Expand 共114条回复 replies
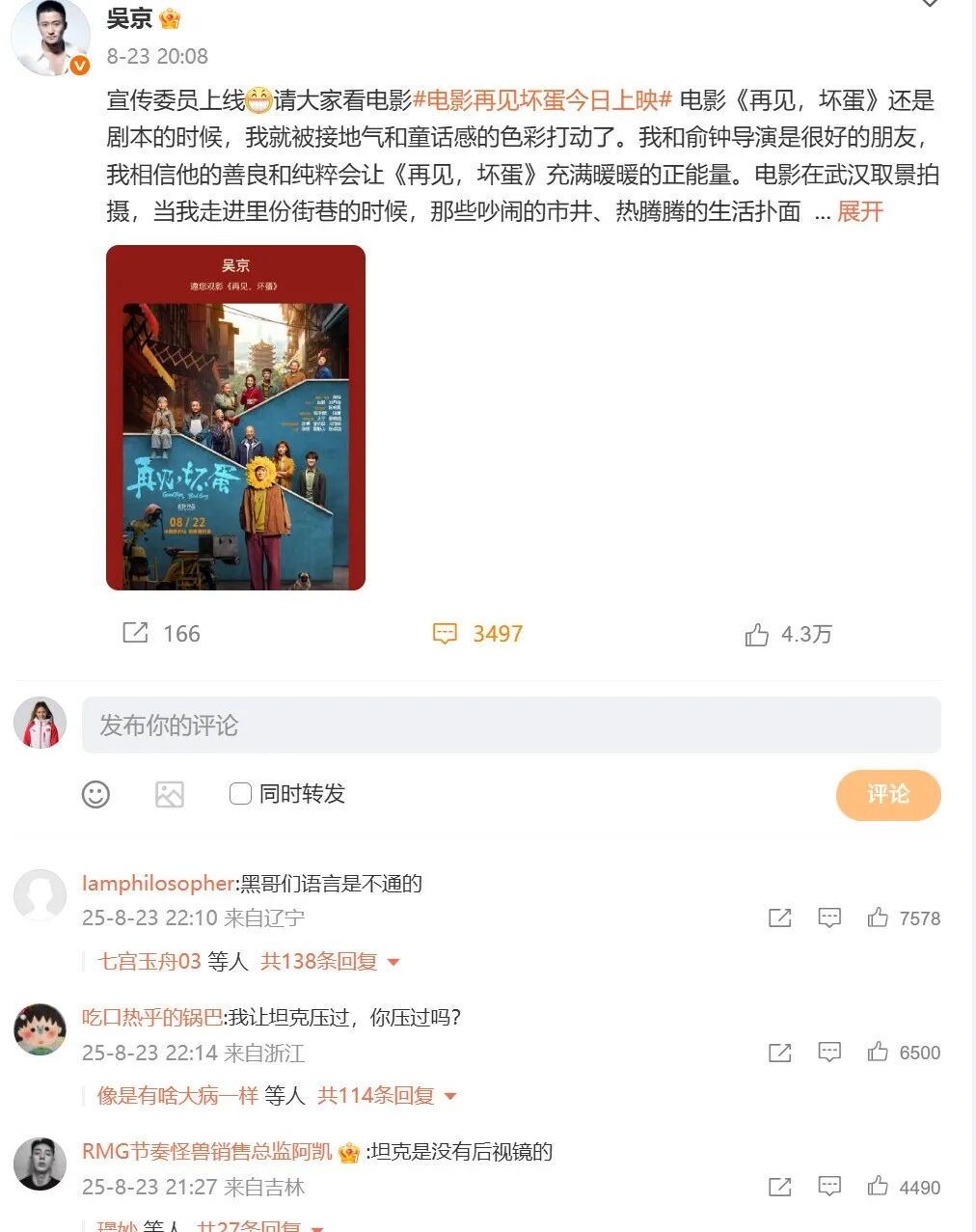Screen dimensions: 976x1232 click(x=387, y=1095)
